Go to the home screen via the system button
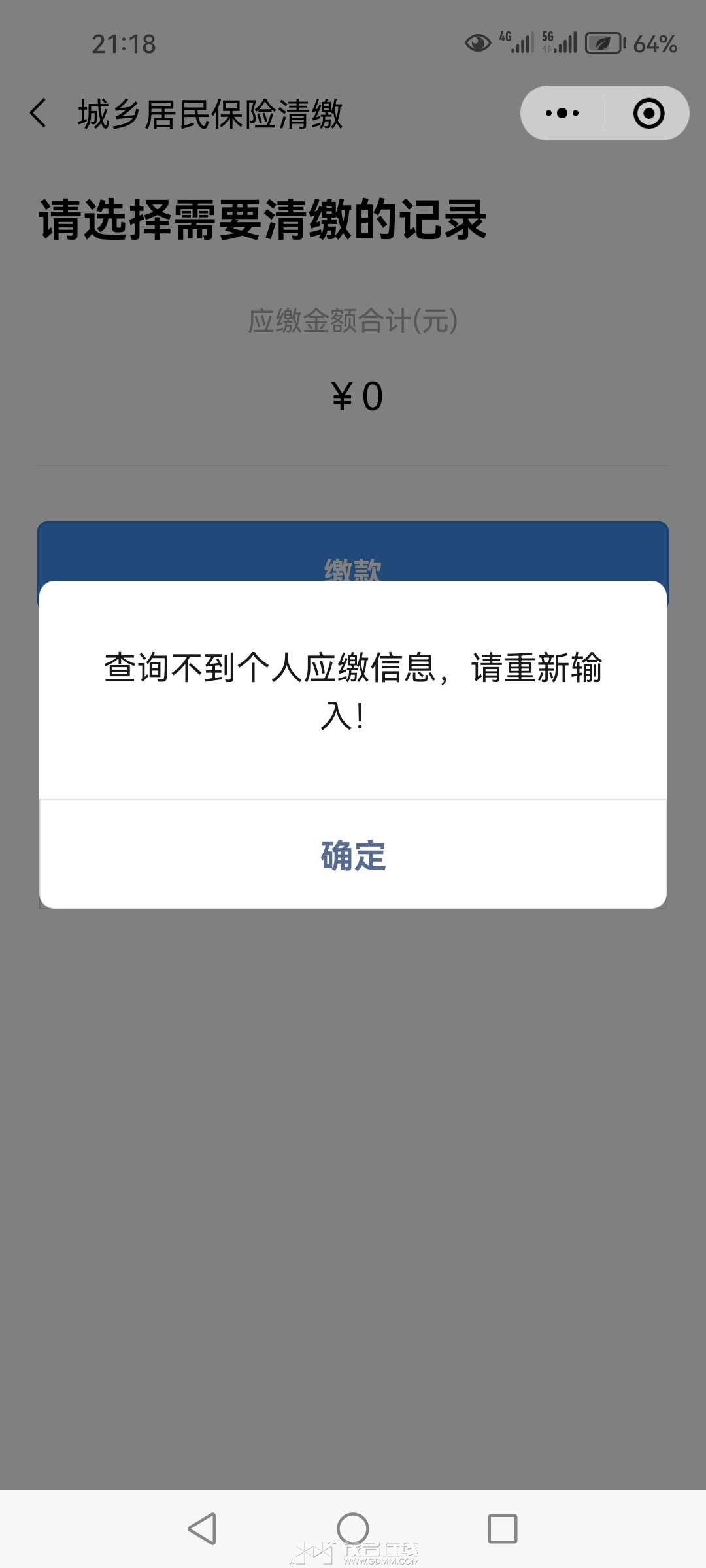Viewport: 706px width, 1568px height. 353,1529
